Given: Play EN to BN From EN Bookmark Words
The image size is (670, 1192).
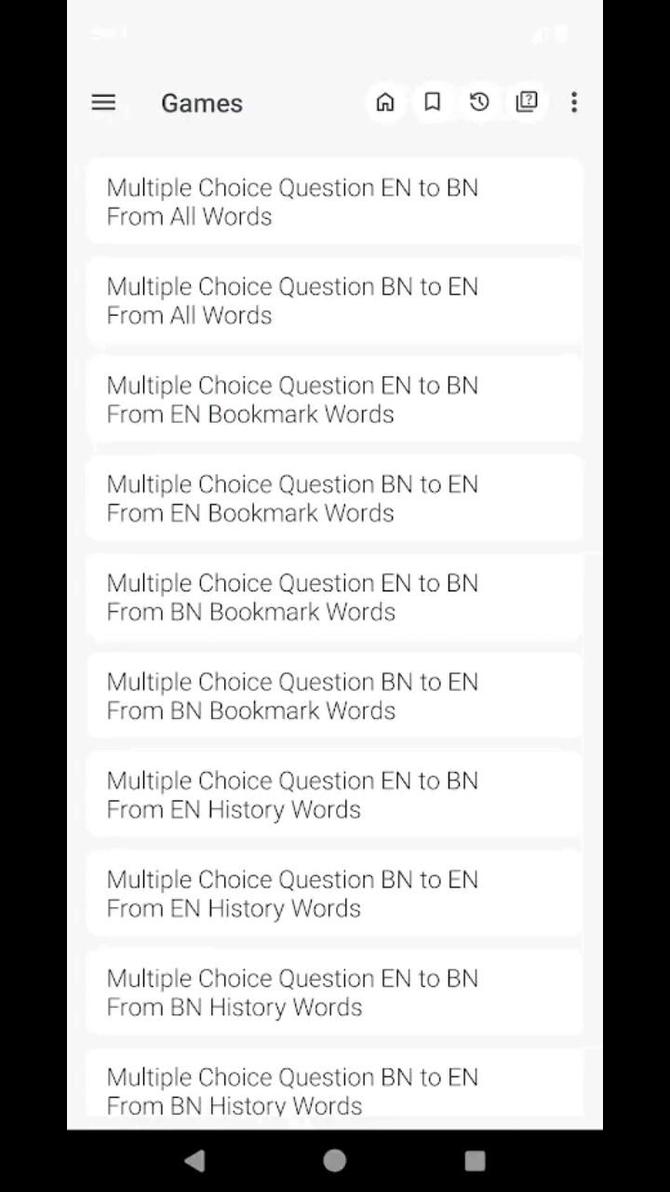Looking at the screenshot, I should point(334,400).
